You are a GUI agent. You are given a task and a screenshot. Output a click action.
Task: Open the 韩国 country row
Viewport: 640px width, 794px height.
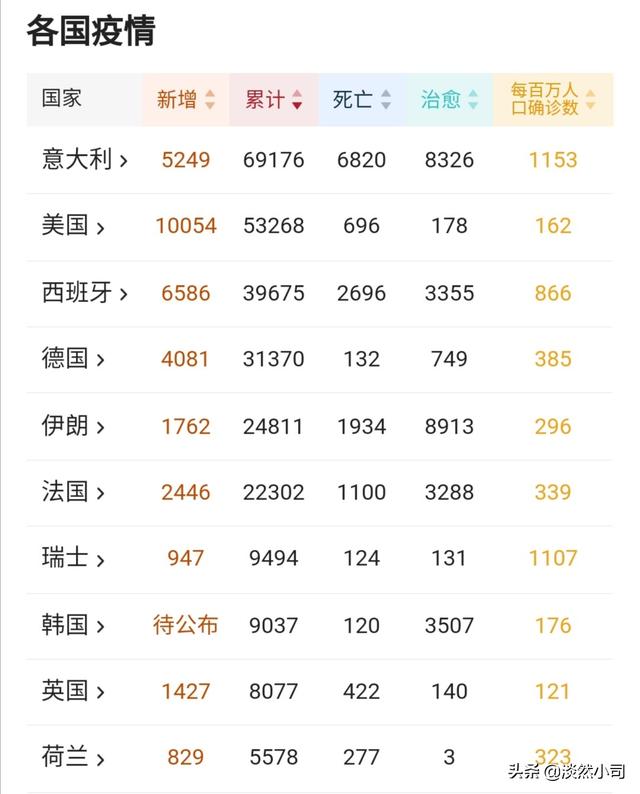tap(73, 625)
